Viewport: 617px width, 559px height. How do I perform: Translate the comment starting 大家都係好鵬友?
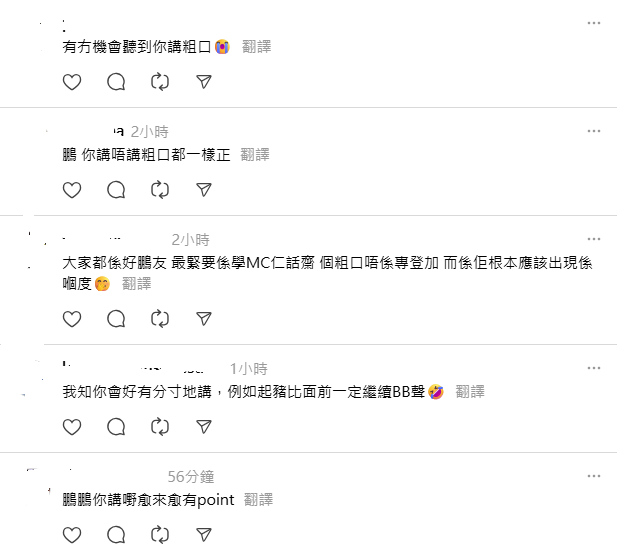(x=136, y=284)
